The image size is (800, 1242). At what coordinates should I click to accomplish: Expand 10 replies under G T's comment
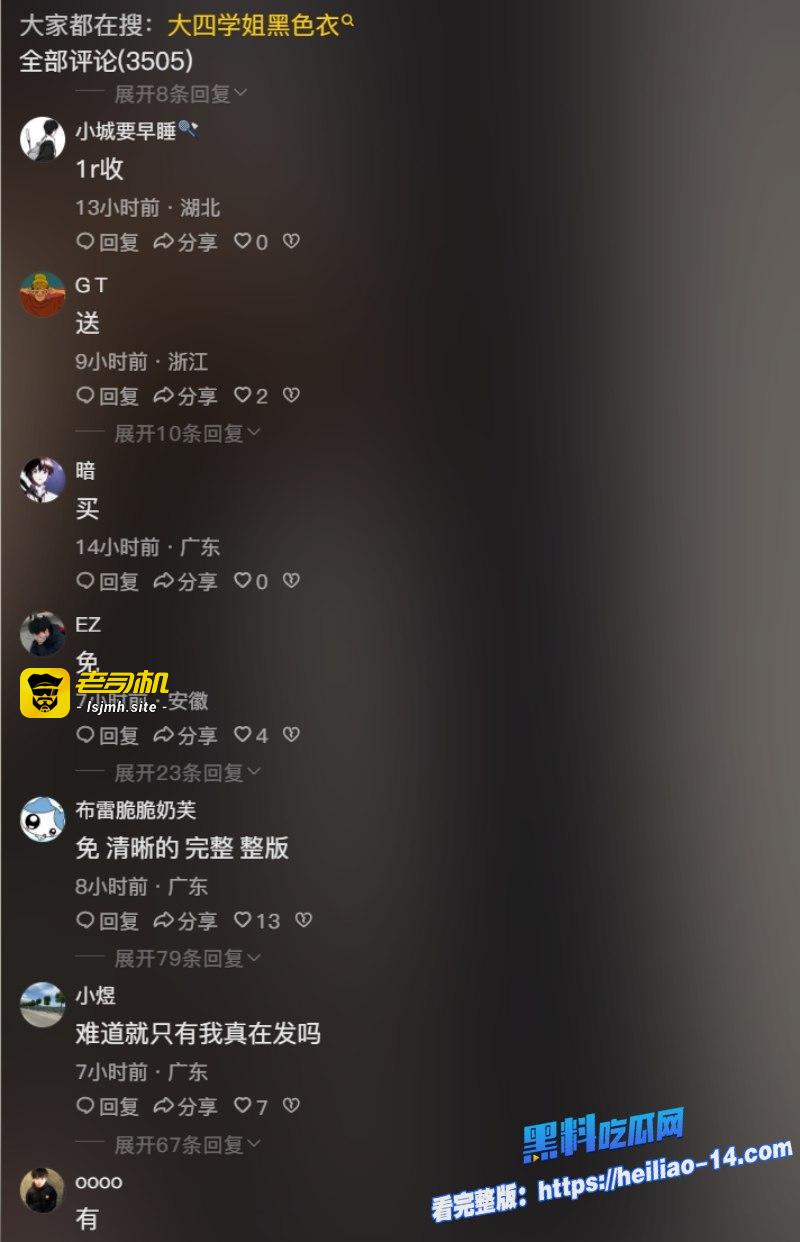coord(186,433)
